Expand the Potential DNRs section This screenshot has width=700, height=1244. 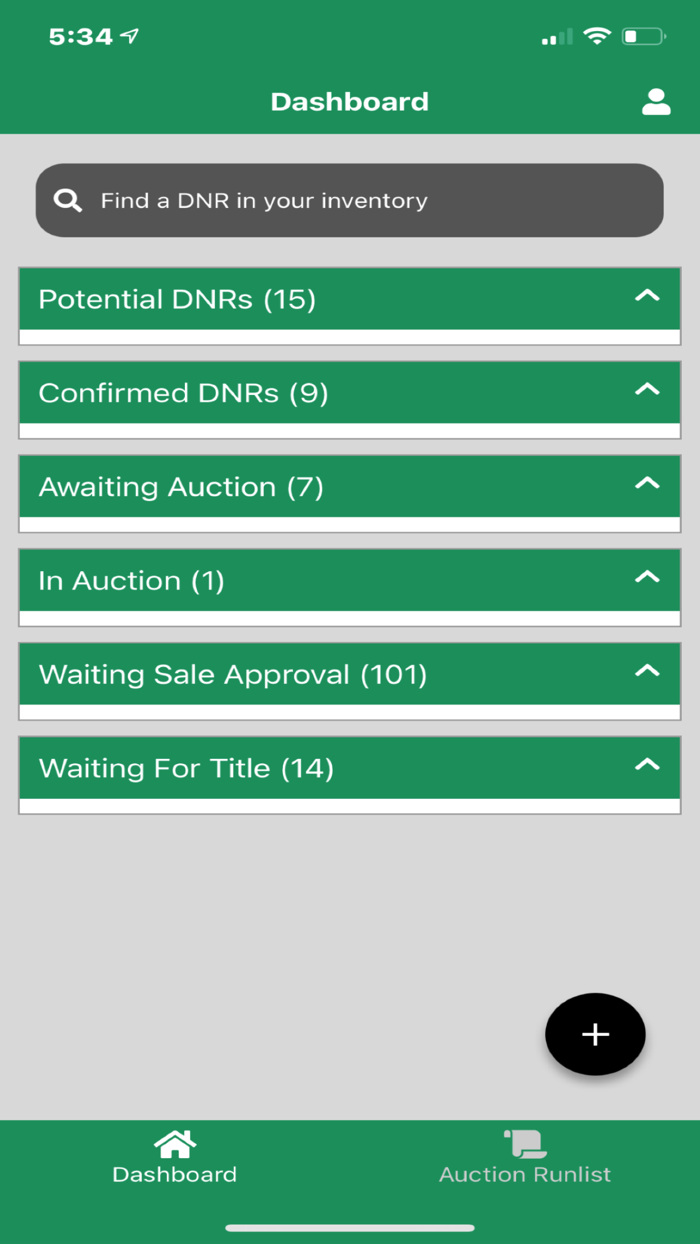[350, 299]
